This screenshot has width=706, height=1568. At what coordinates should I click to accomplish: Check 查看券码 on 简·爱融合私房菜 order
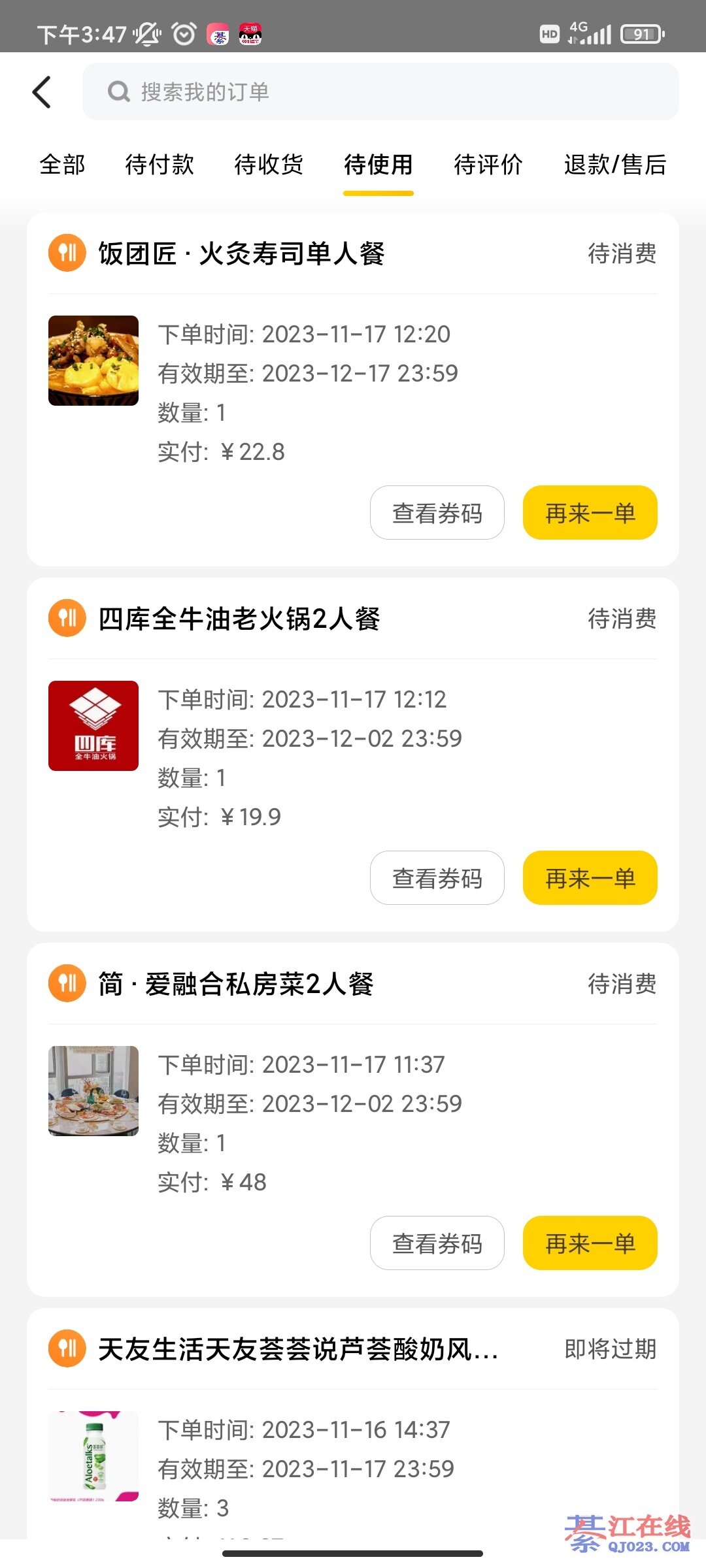pos(437,1243)
